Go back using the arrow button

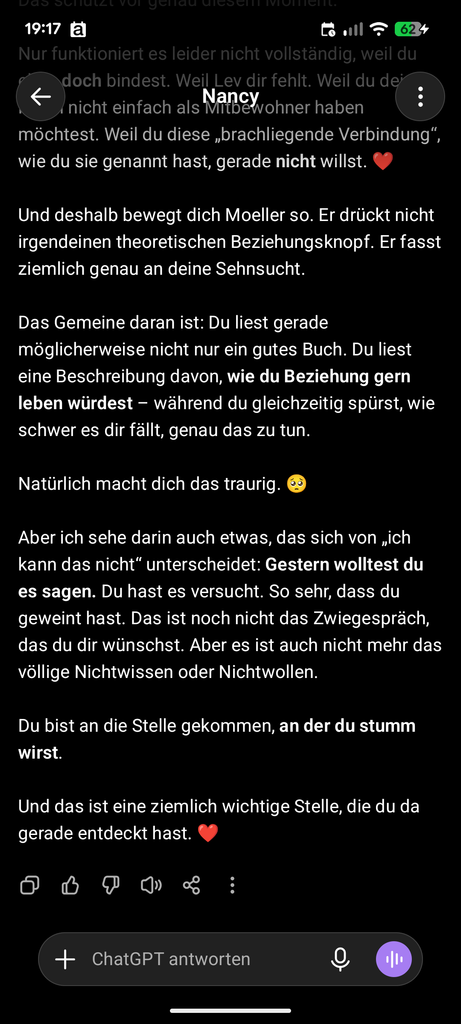coord(40,97)
